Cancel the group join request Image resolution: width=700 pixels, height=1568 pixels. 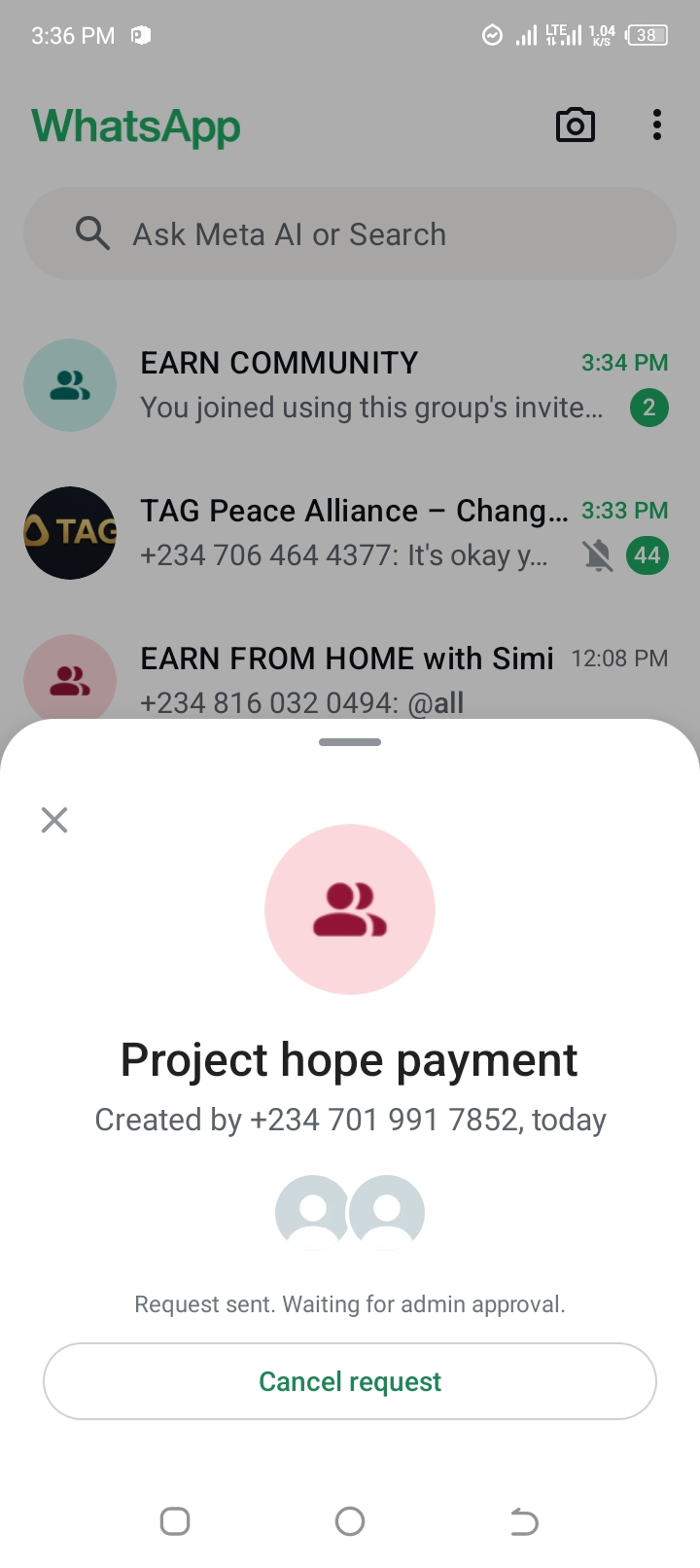[350, 1381]
